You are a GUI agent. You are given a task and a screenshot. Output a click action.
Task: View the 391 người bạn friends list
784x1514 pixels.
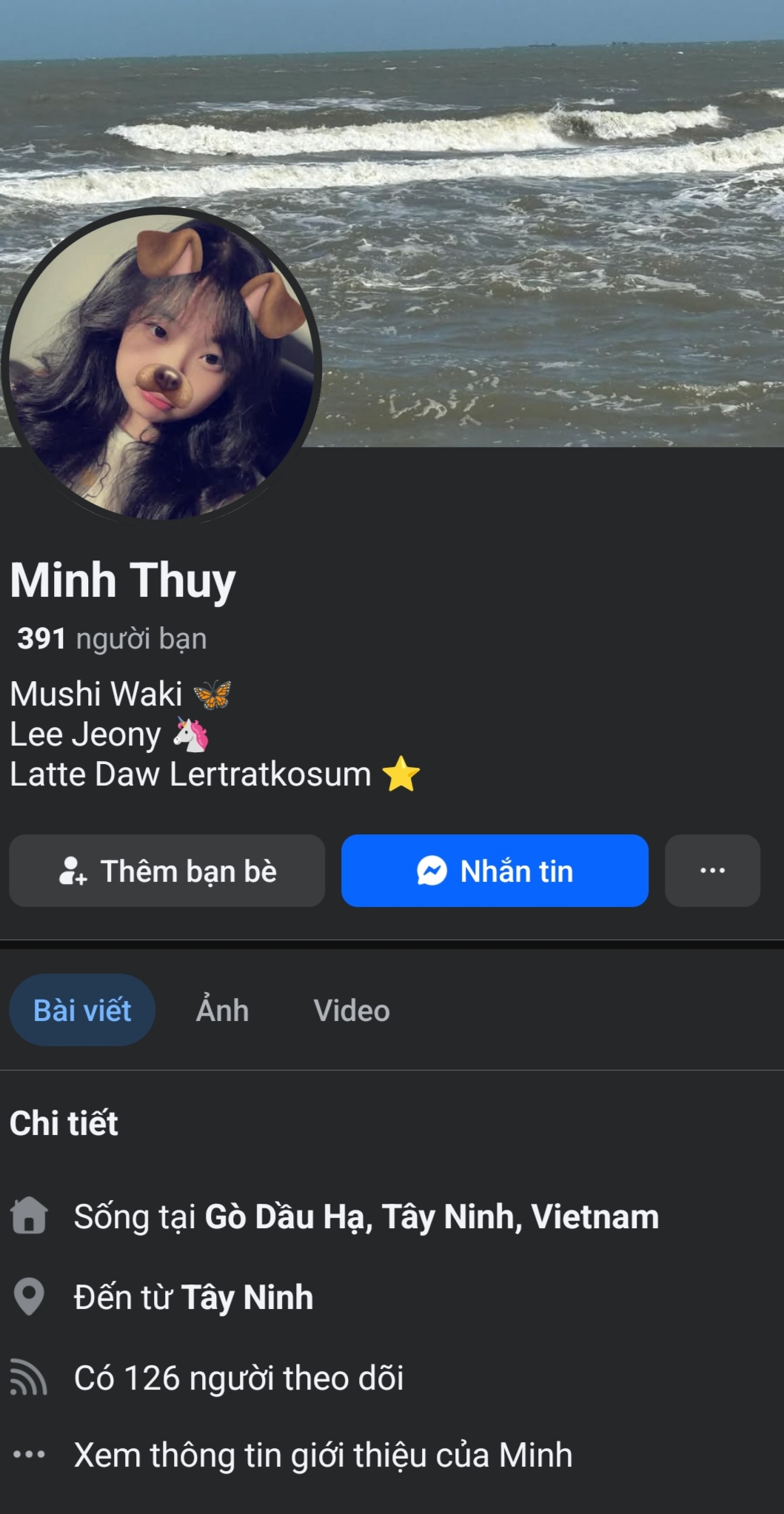tap(112, 638)
